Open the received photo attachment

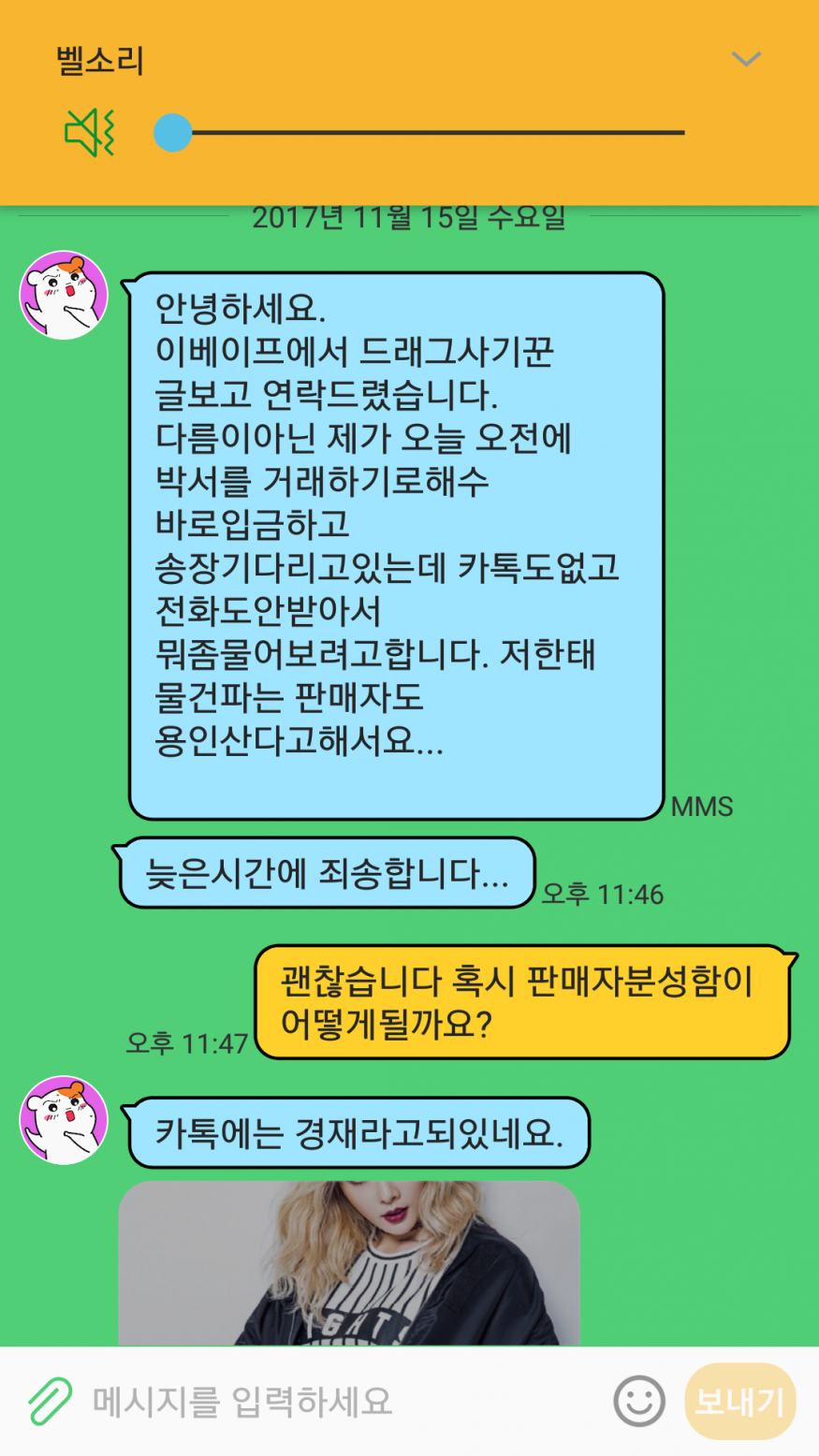(x=348, y=1263)
